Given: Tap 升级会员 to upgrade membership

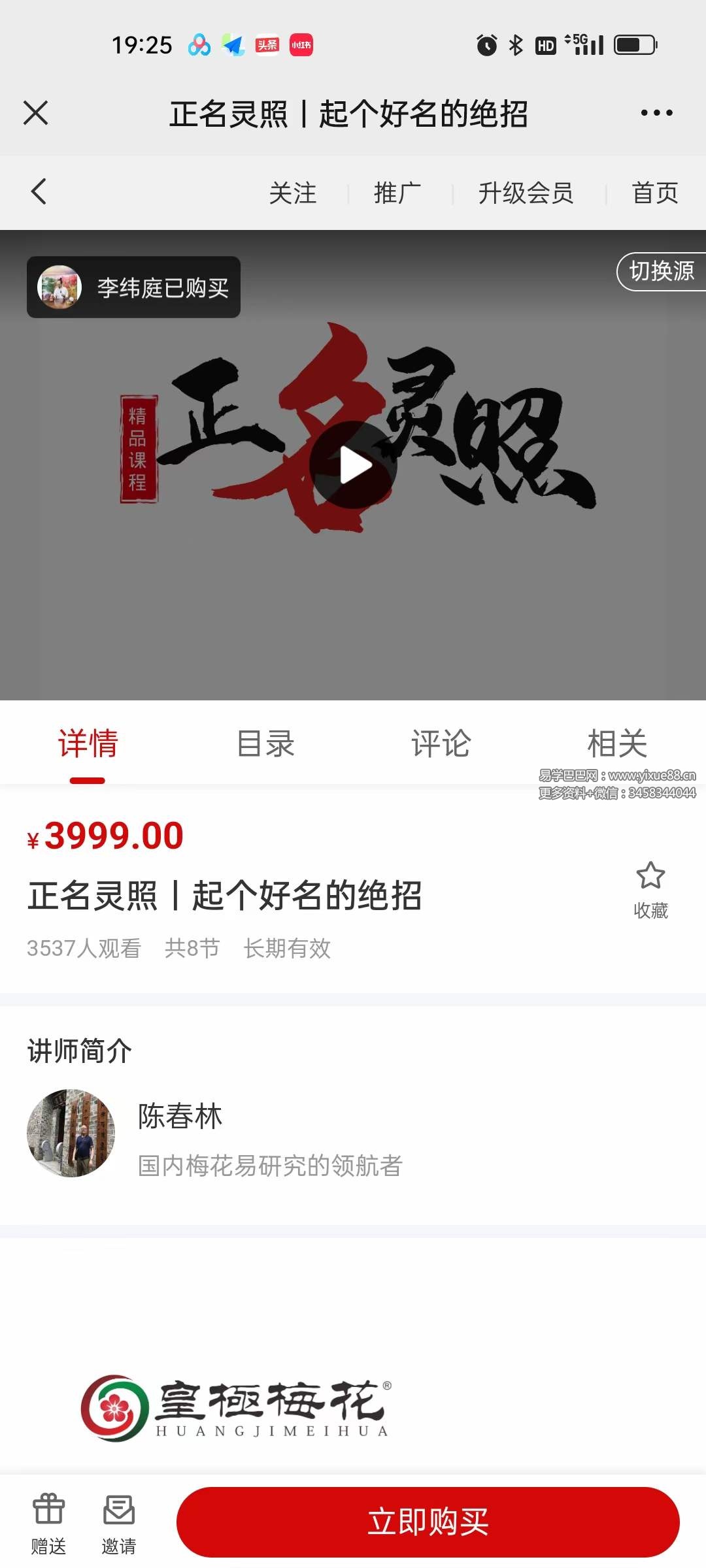Looking at the screenshot, I should (527, 193).
